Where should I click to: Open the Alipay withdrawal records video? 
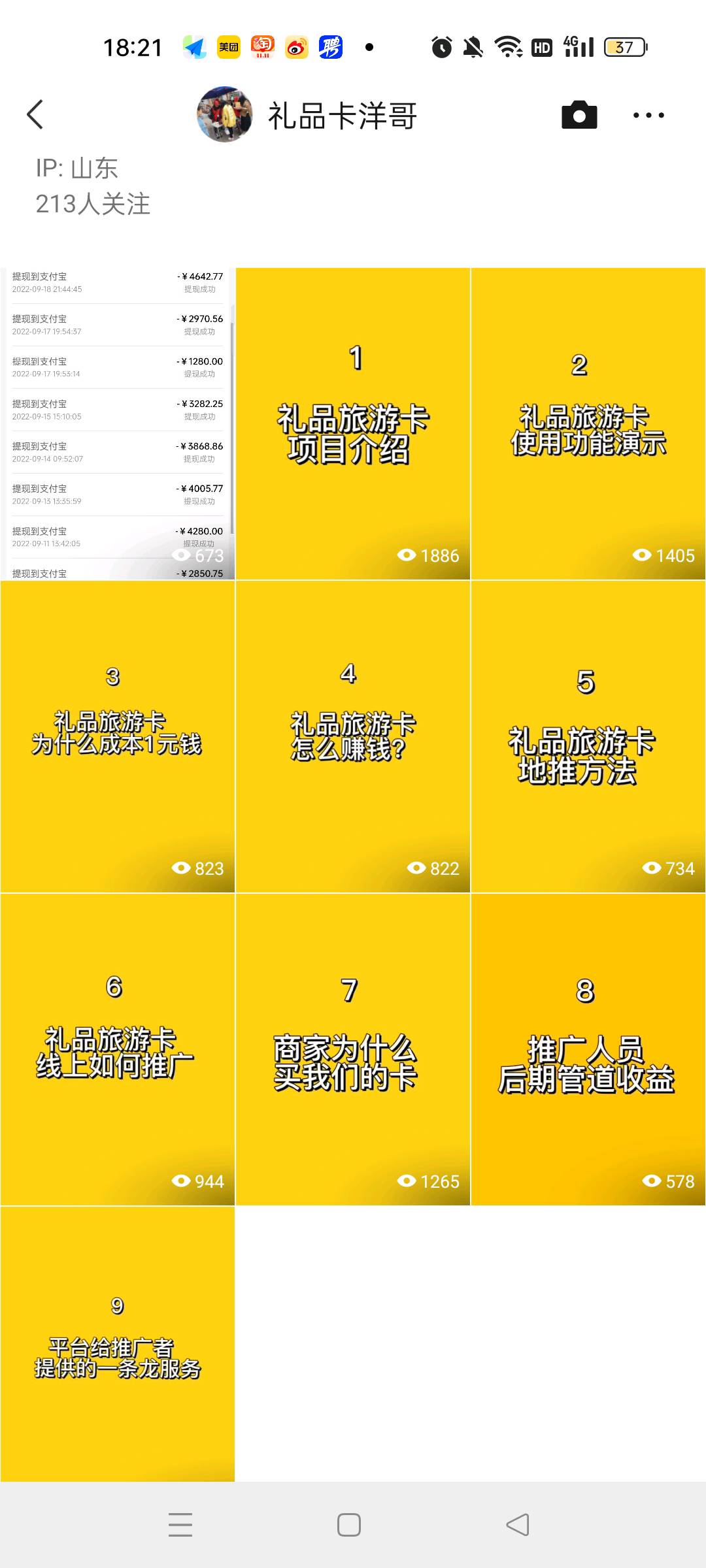(118, 423)
